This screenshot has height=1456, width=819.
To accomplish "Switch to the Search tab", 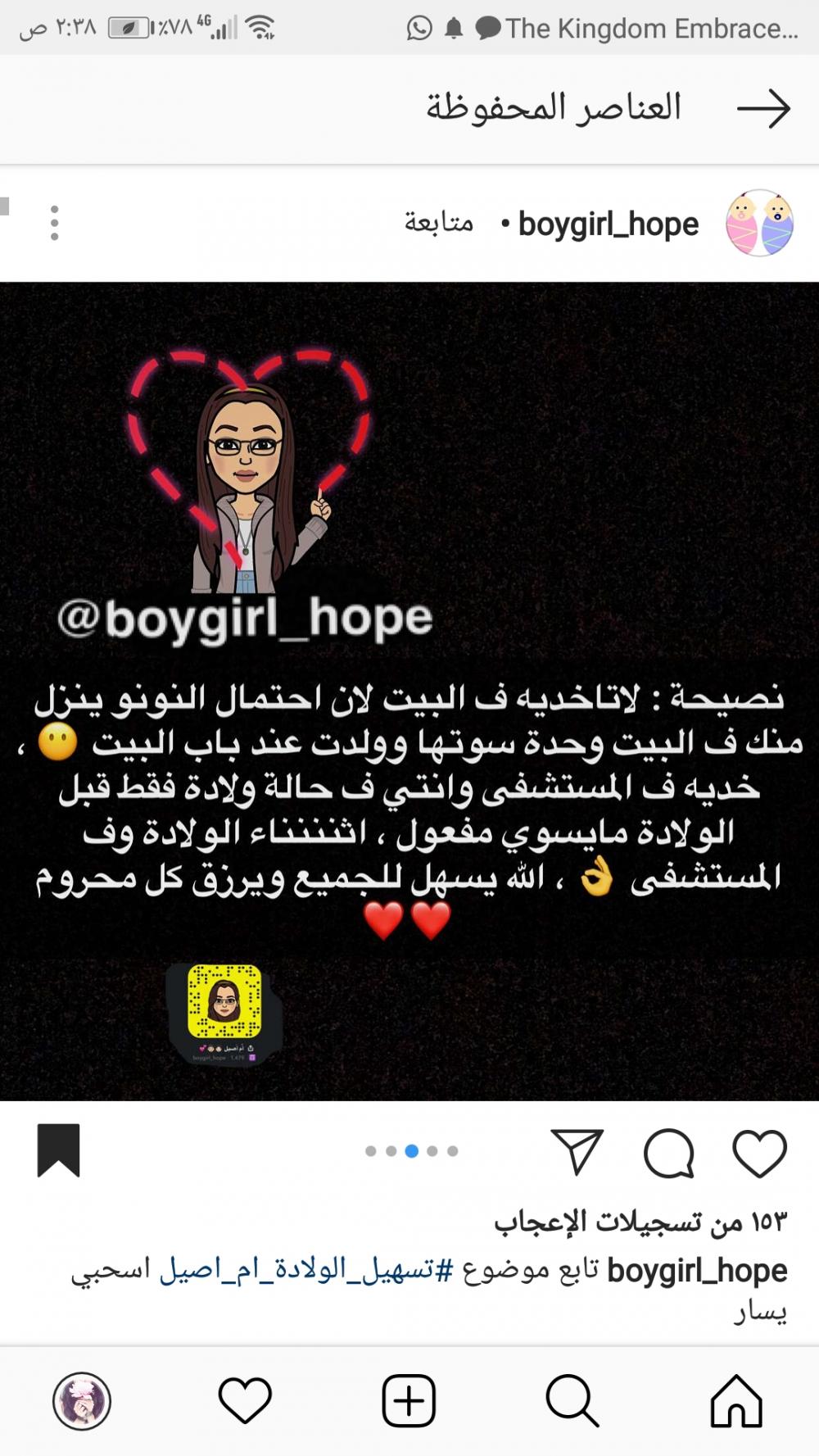I will [x=572, y=1401].
